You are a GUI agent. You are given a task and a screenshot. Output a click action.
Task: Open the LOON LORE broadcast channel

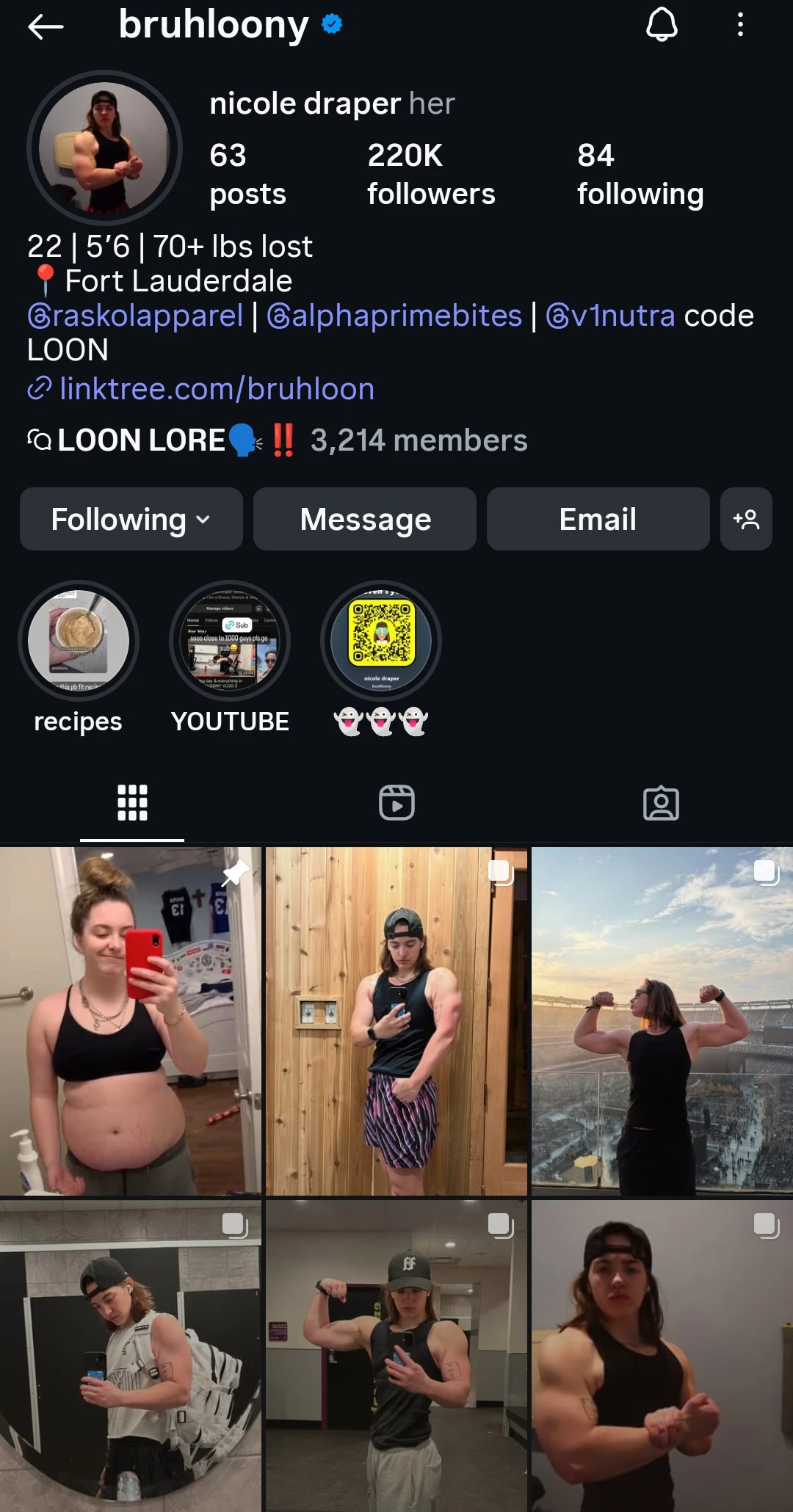(276, 440)
